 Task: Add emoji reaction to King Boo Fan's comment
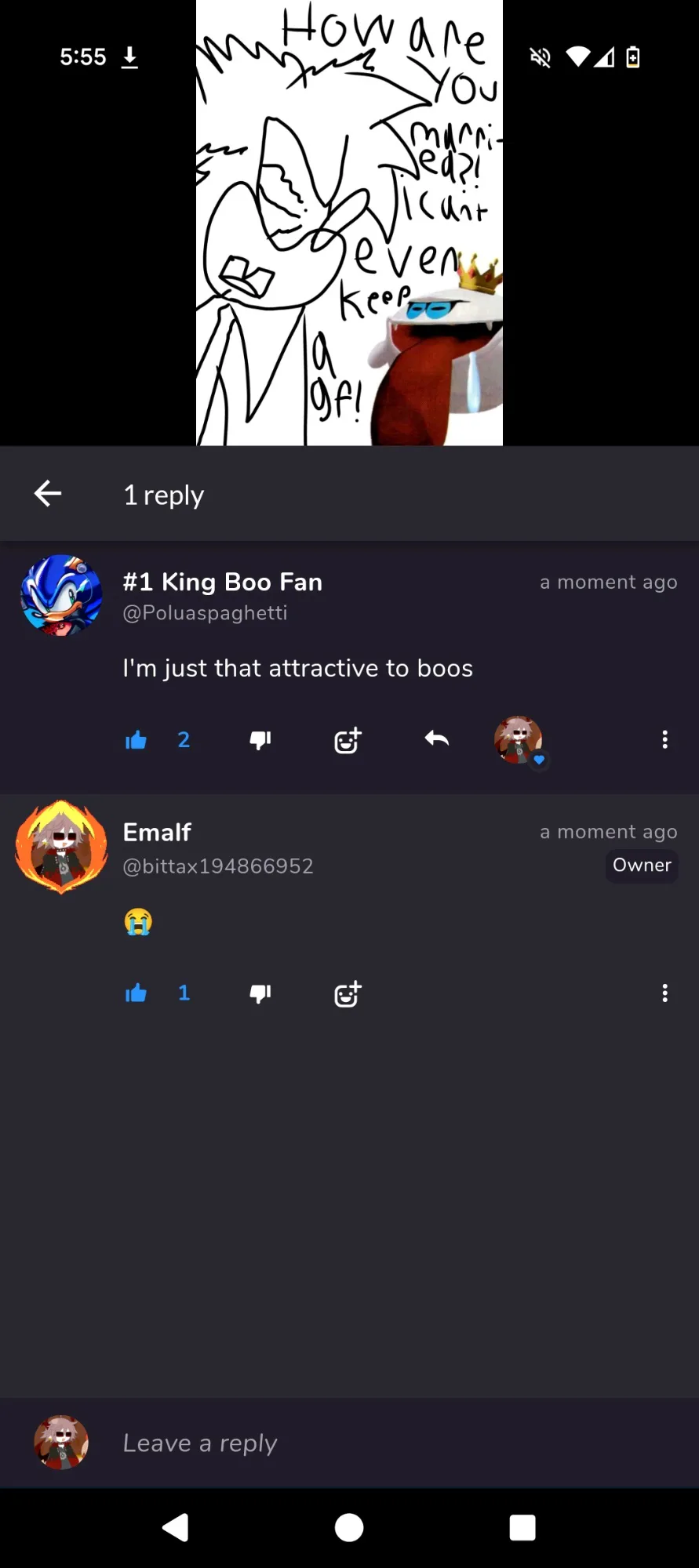(348, 740)
